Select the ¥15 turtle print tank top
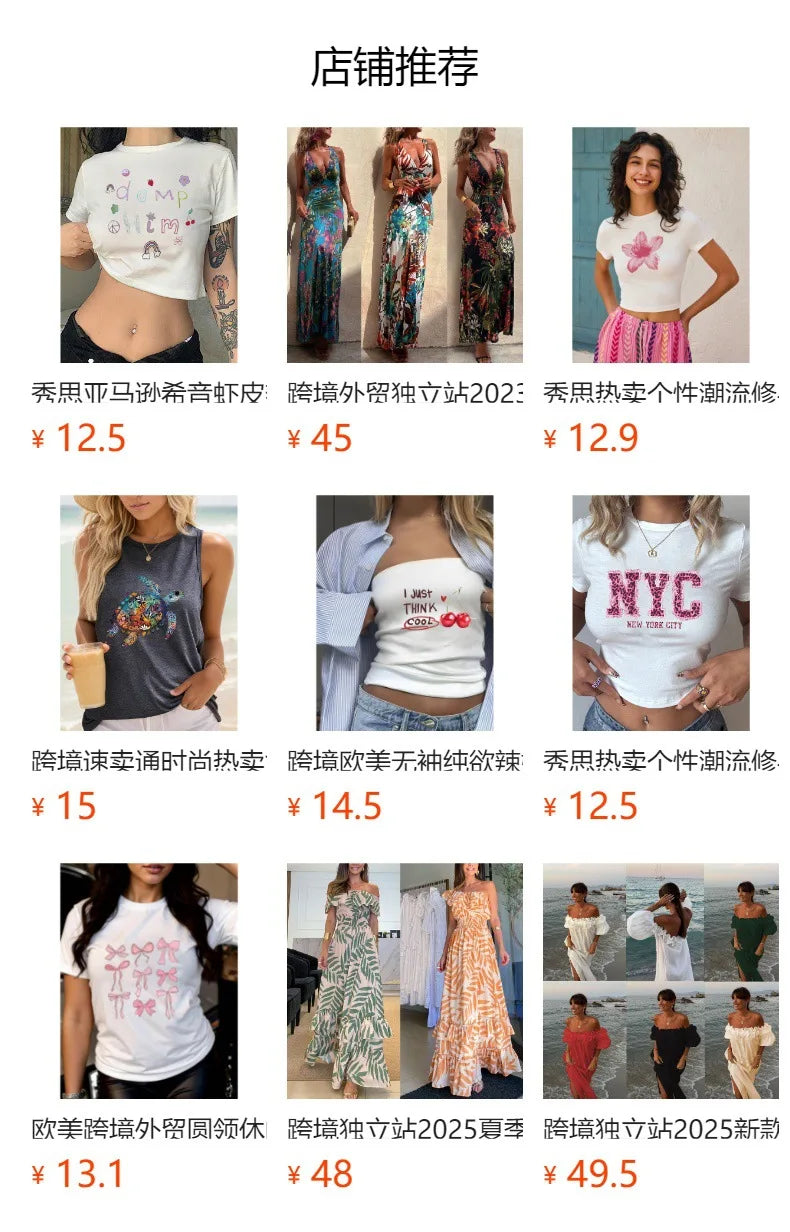The width and height of the screenshot is (790, 1232). (x=149, y=613)
